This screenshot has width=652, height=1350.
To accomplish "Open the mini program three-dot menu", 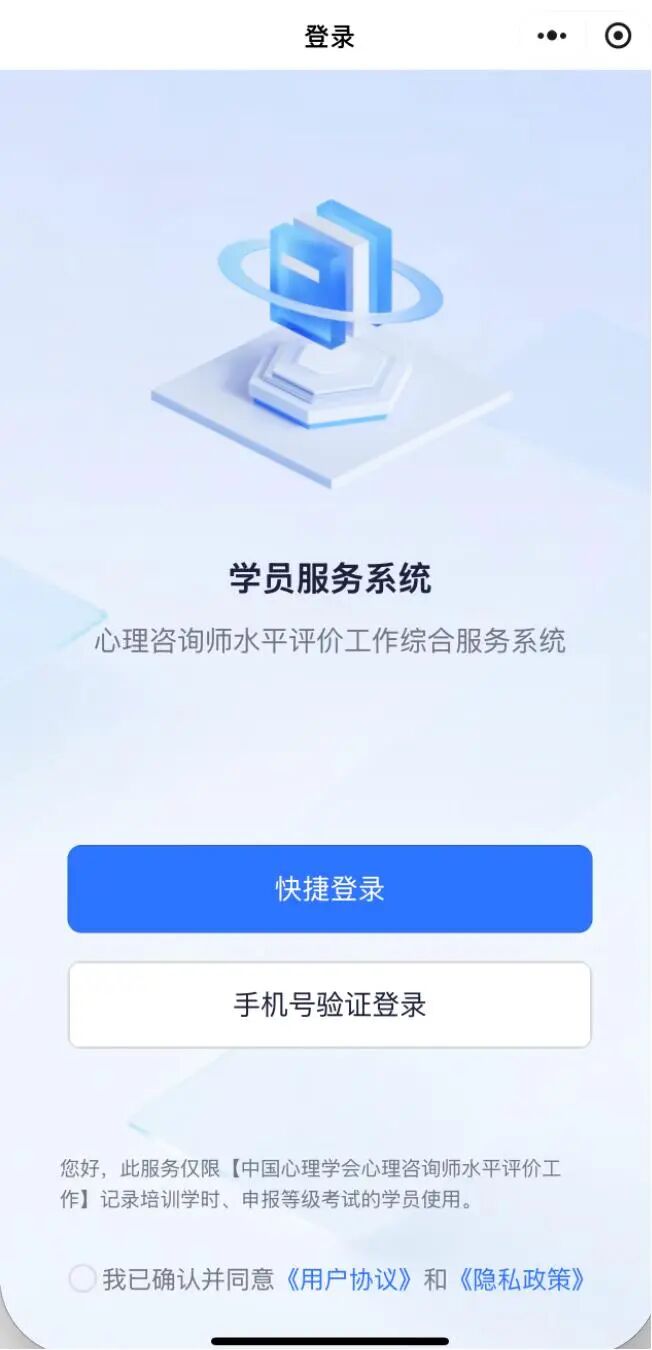I will pyautogui.click(x=552, y=36).
